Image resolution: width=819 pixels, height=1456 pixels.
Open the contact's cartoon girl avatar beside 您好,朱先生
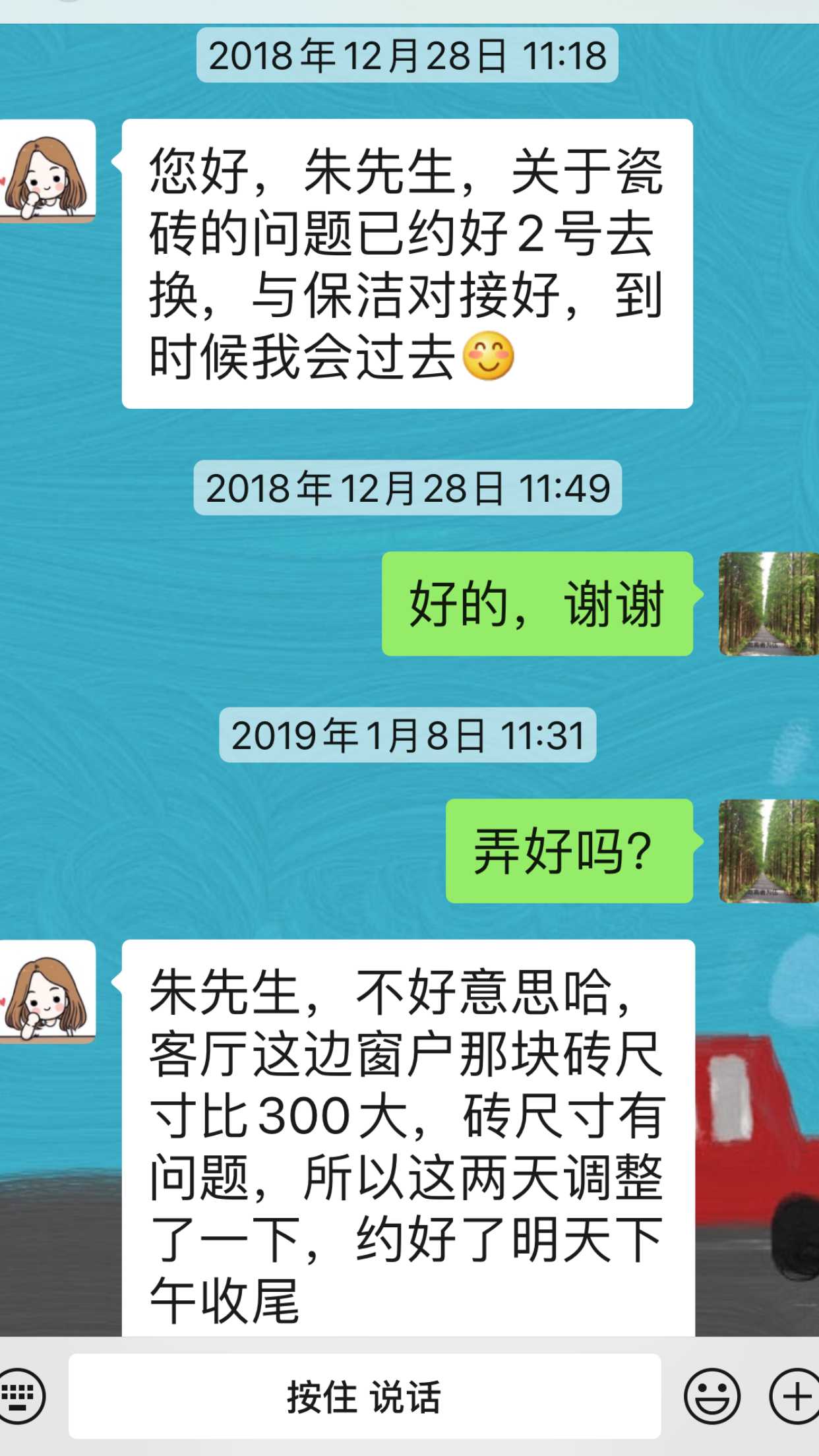click(47, 171)
